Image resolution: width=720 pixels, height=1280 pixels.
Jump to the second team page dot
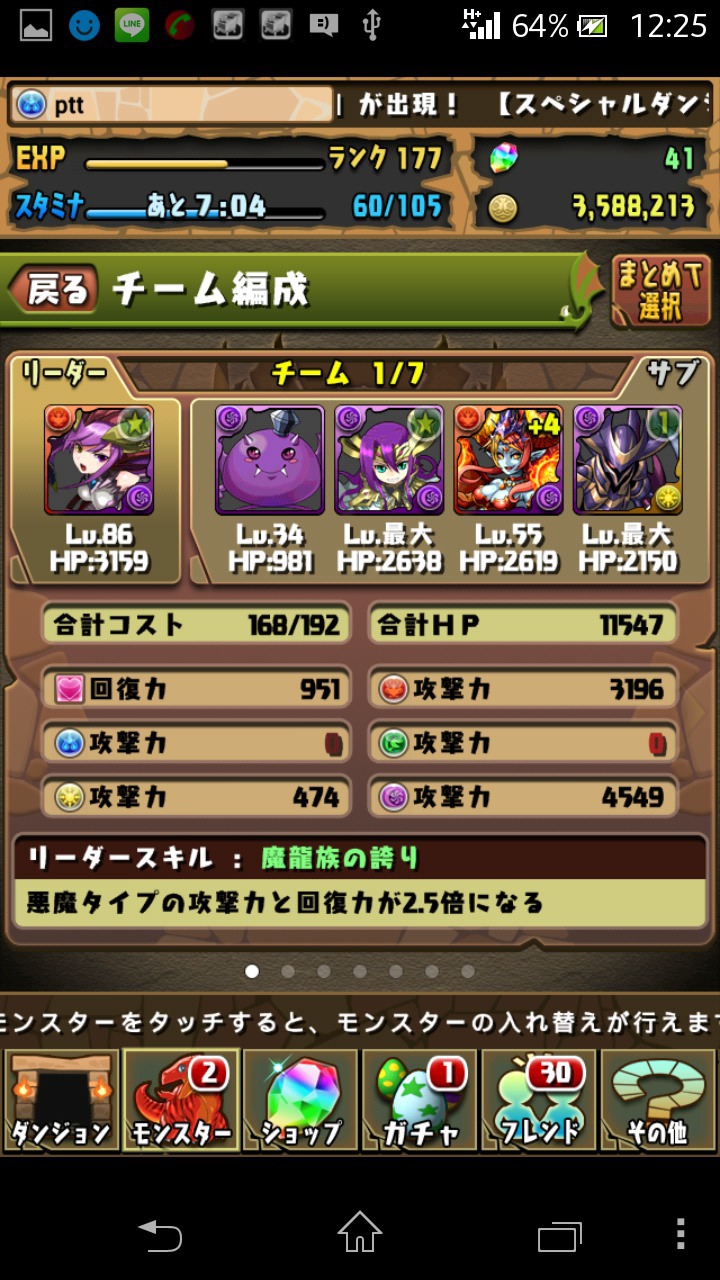click(x=288, y=971)
